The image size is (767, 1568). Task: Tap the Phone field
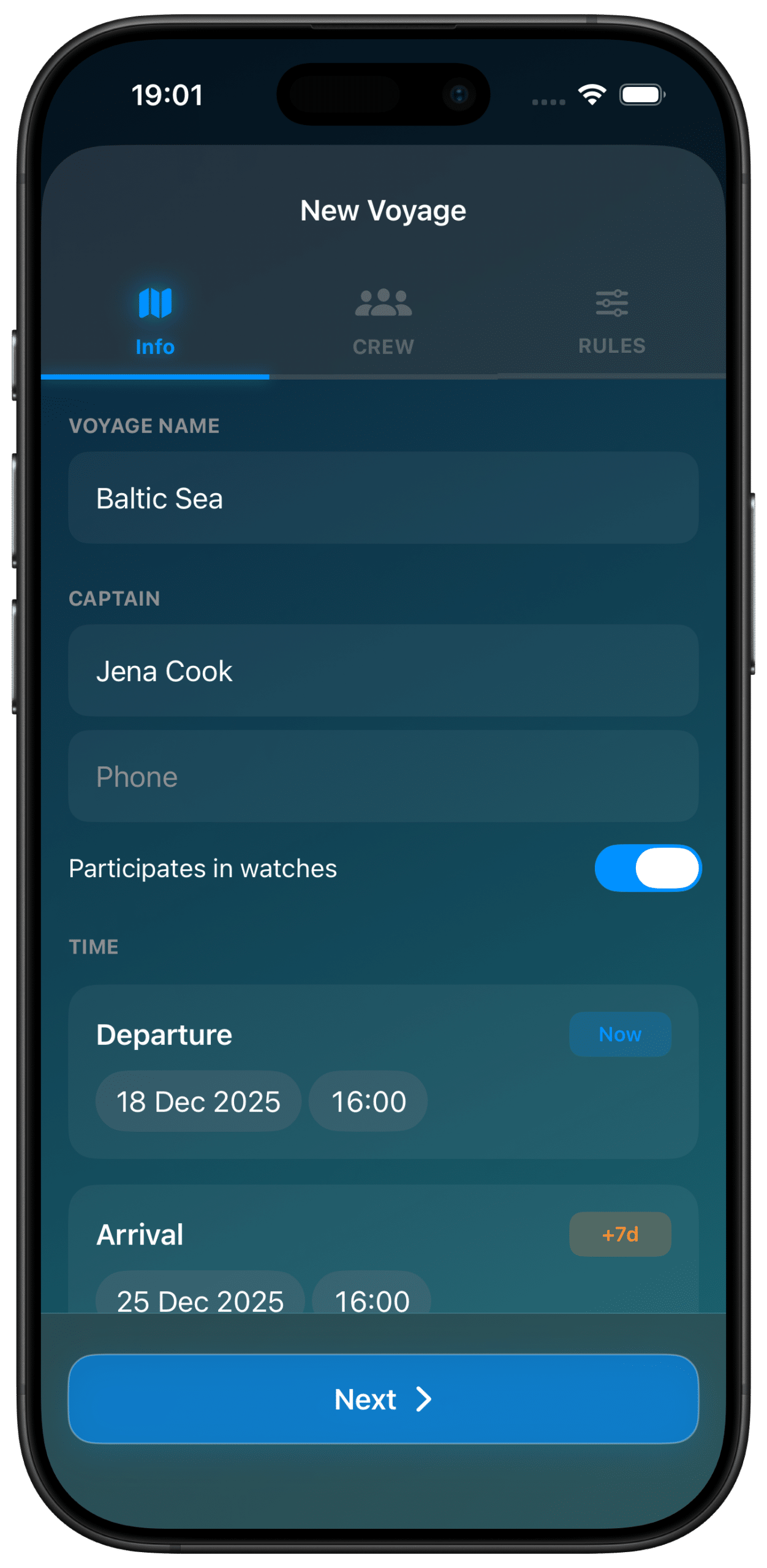[x=383, y=776]
